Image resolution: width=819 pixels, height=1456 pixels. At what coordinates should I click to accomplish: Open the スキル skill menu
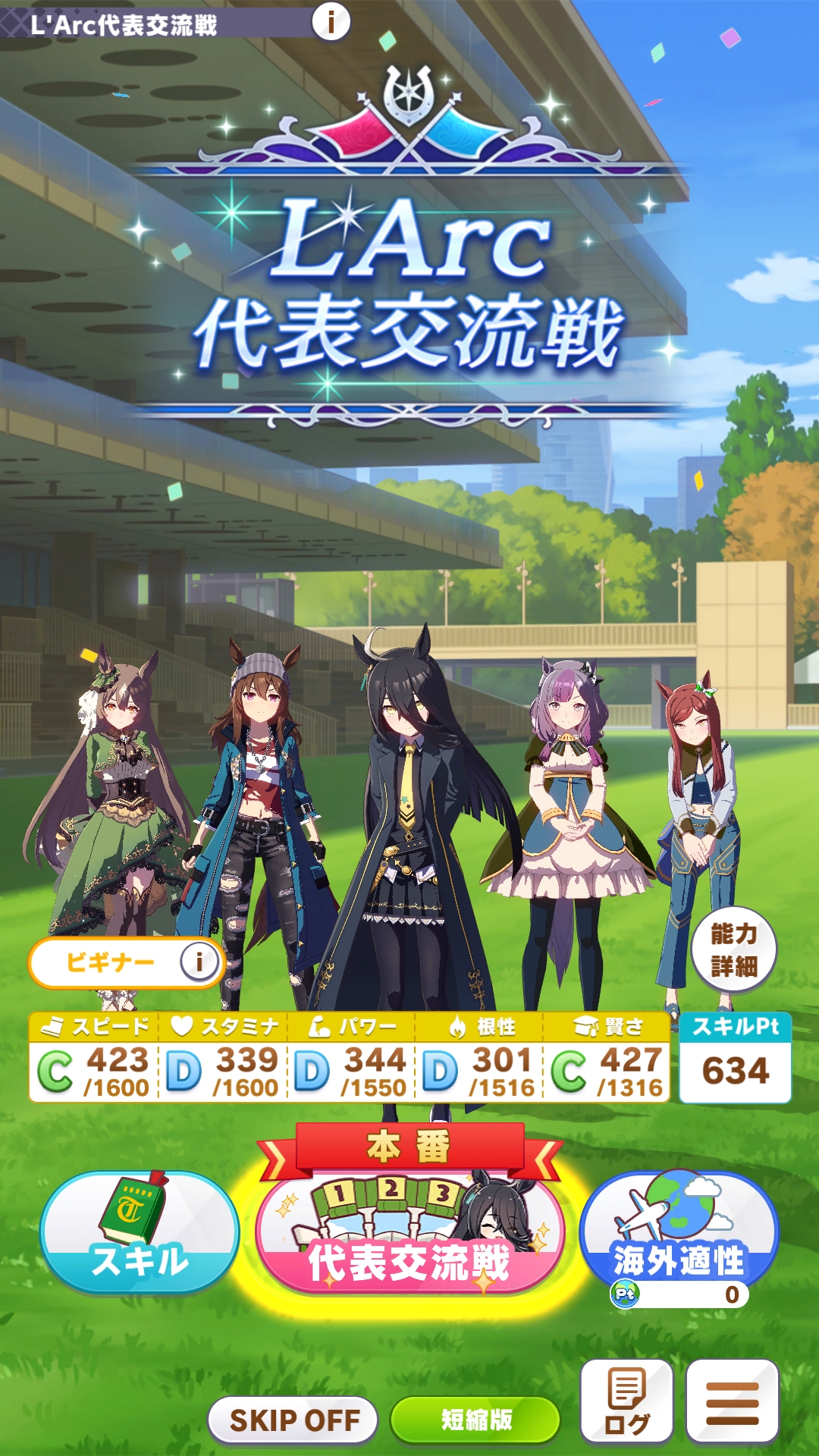(140, 1233)
